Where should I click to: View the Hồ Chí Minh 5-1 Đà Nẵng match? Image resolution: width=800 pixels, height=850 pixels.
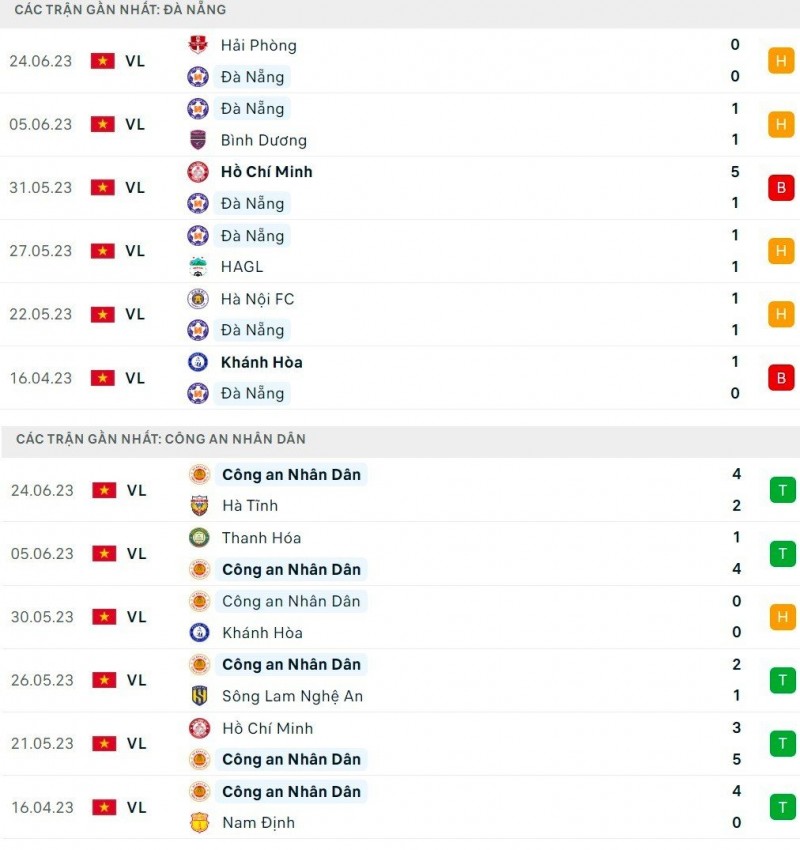tap(400, 187)
